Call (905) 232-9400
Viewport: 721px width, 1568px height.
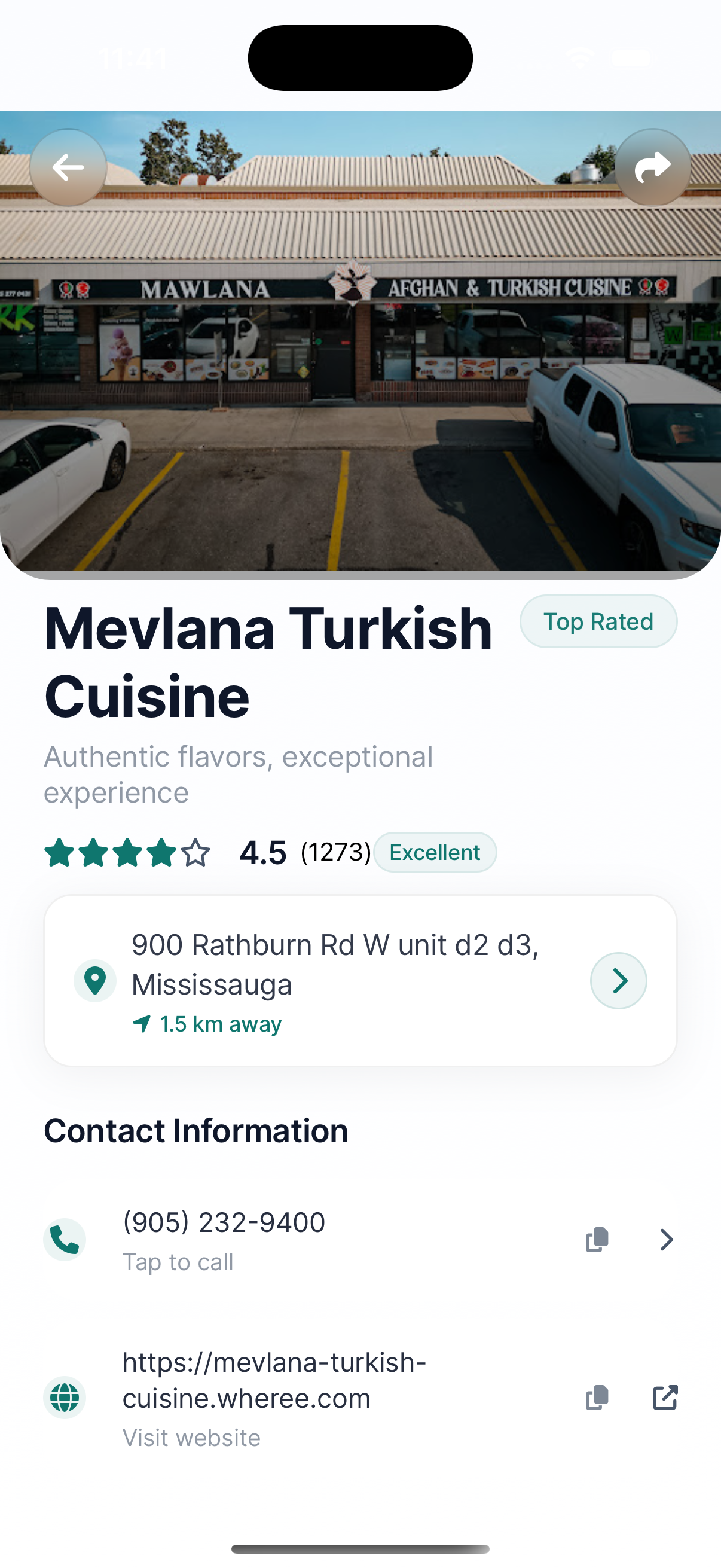tap(224, 1222)
